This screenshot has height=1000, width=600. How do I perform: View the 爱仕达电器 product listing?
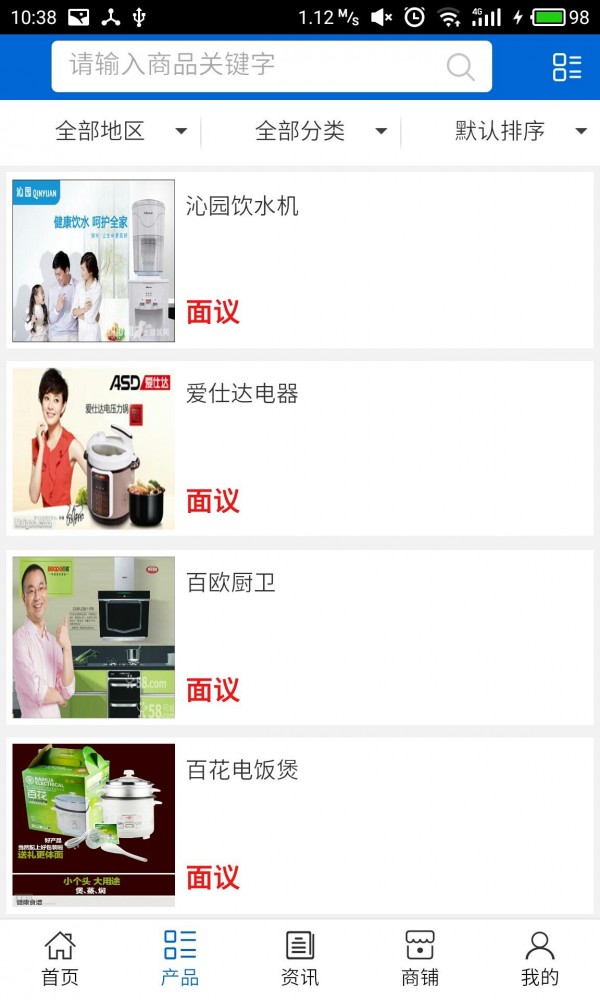(300, 448)
